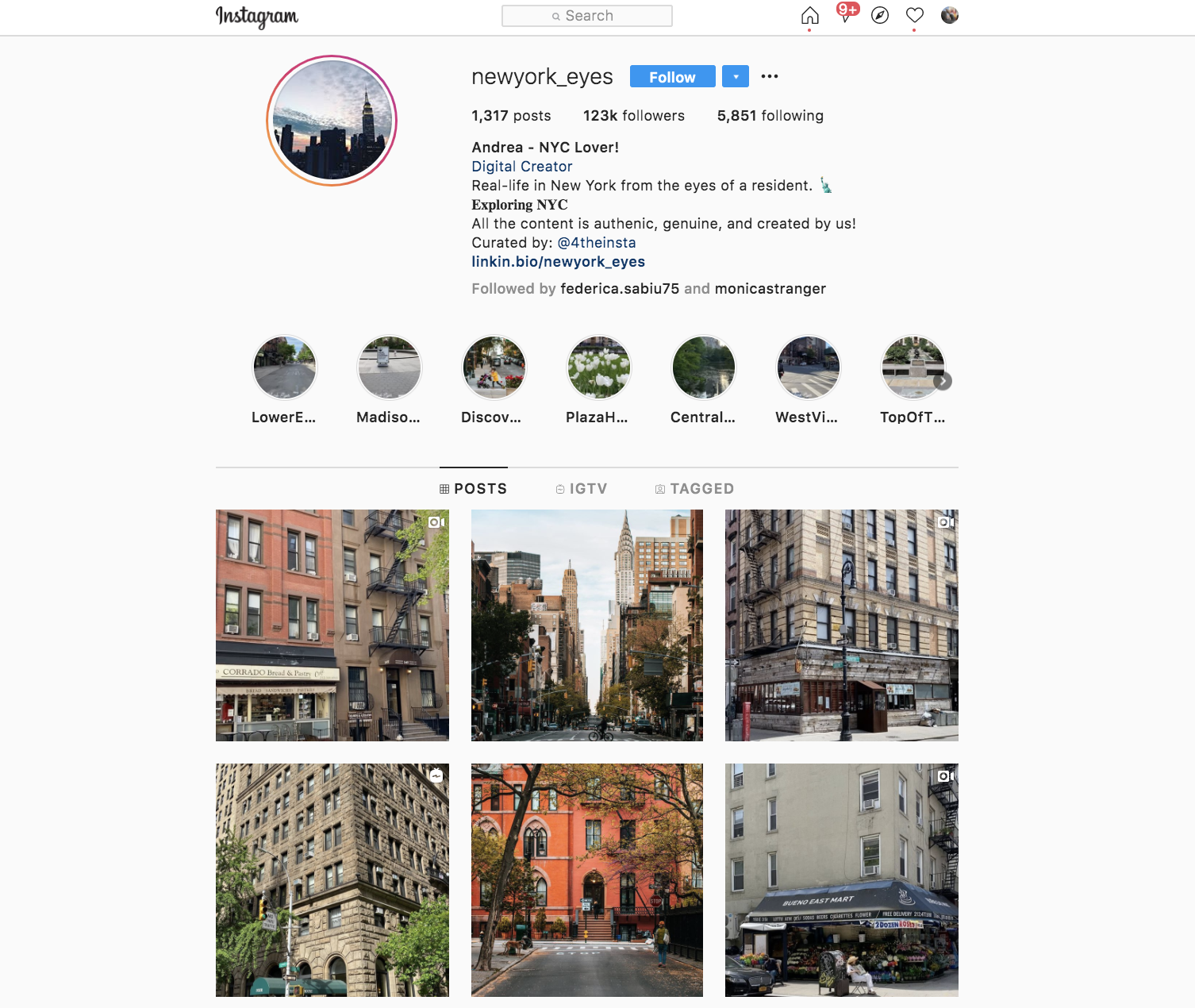Image resolution: width=1195 pixels, height=1008 pixels.
Task: Follow newyork_eyes
Action: coord(672,77)
